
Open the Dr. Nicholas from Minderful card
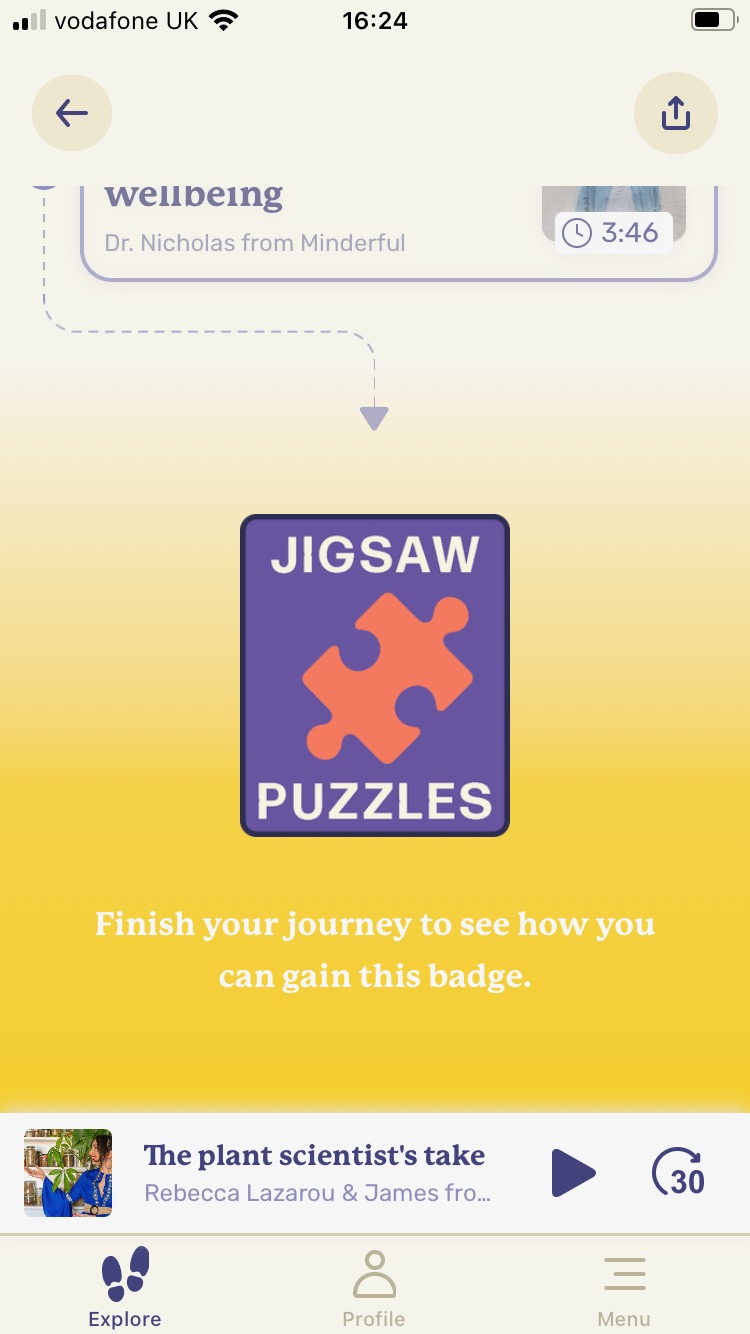click(x=399, y=232)
